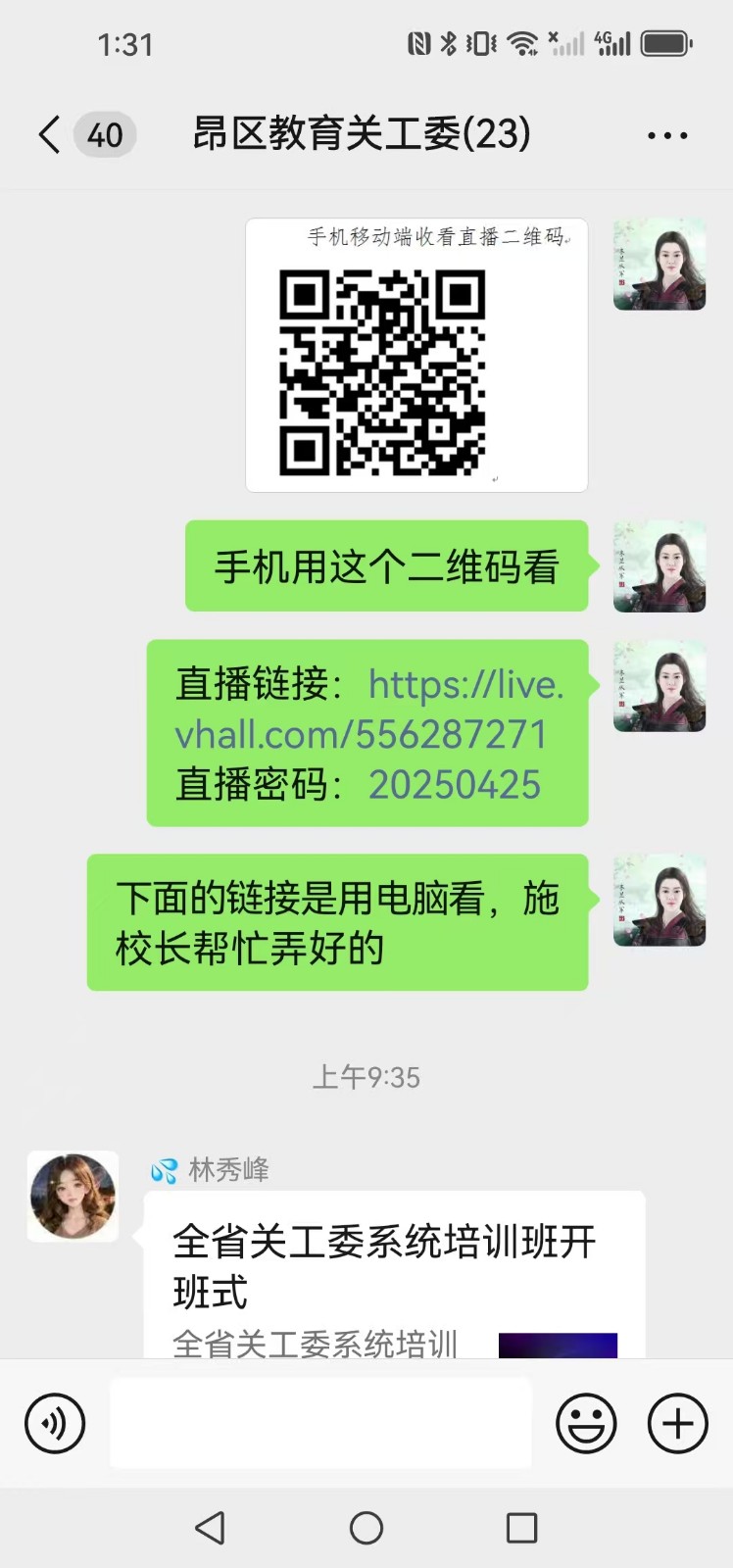733x1568 pixels.
Task: Switch to voice message input
Action: tap(55, 1423)
